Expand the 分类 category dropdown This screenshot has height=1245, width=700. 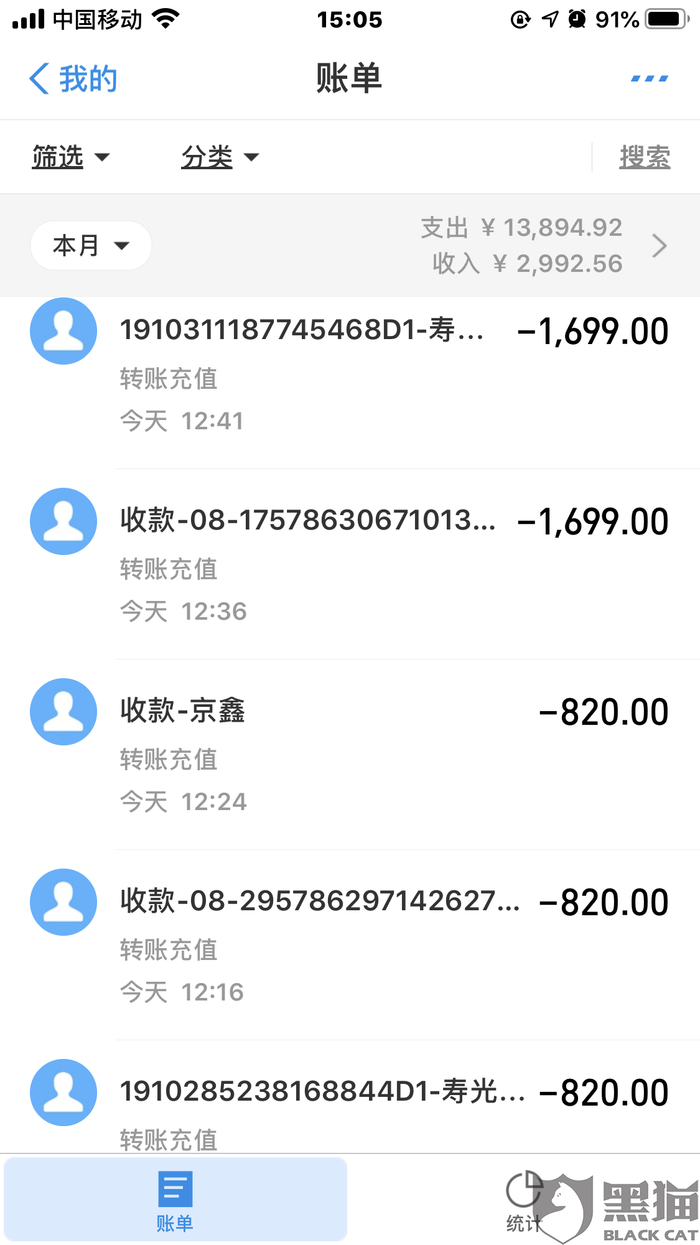220,157
